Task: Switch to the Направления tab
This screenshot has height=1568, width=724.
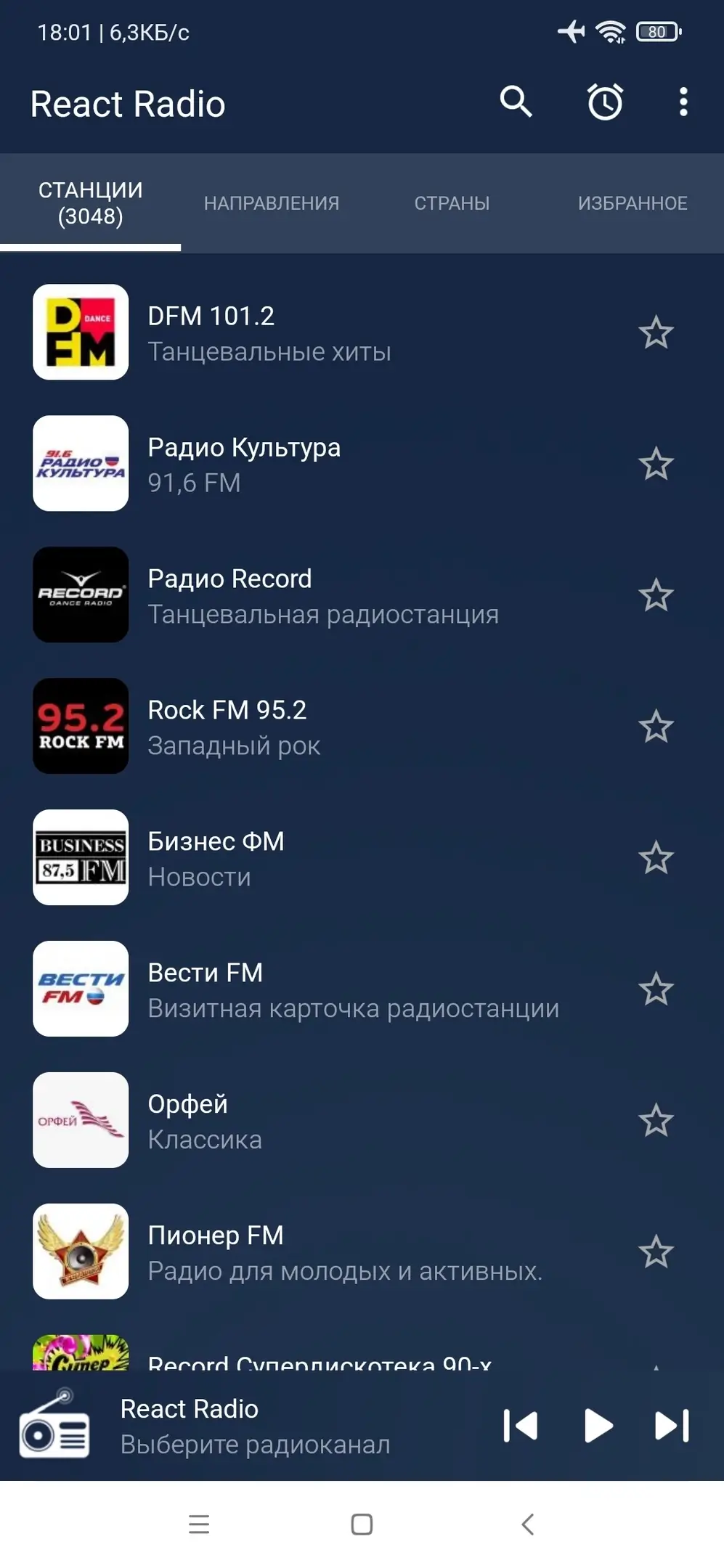Action: pos(272,203)
